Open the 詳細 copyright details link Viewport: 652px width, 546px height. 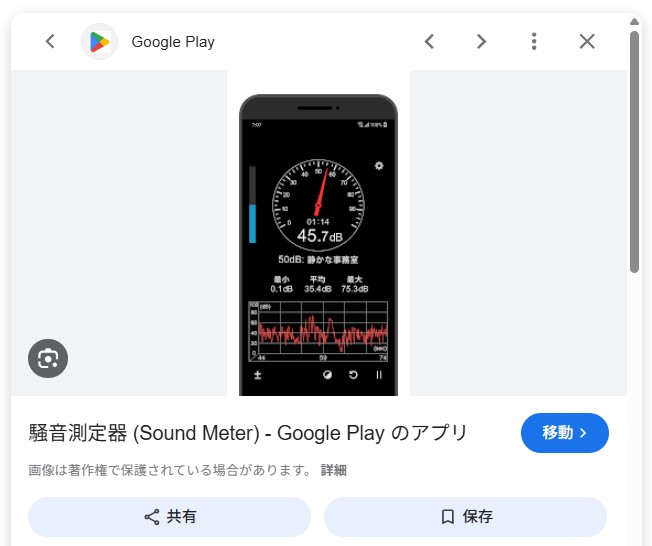(333, 470)
